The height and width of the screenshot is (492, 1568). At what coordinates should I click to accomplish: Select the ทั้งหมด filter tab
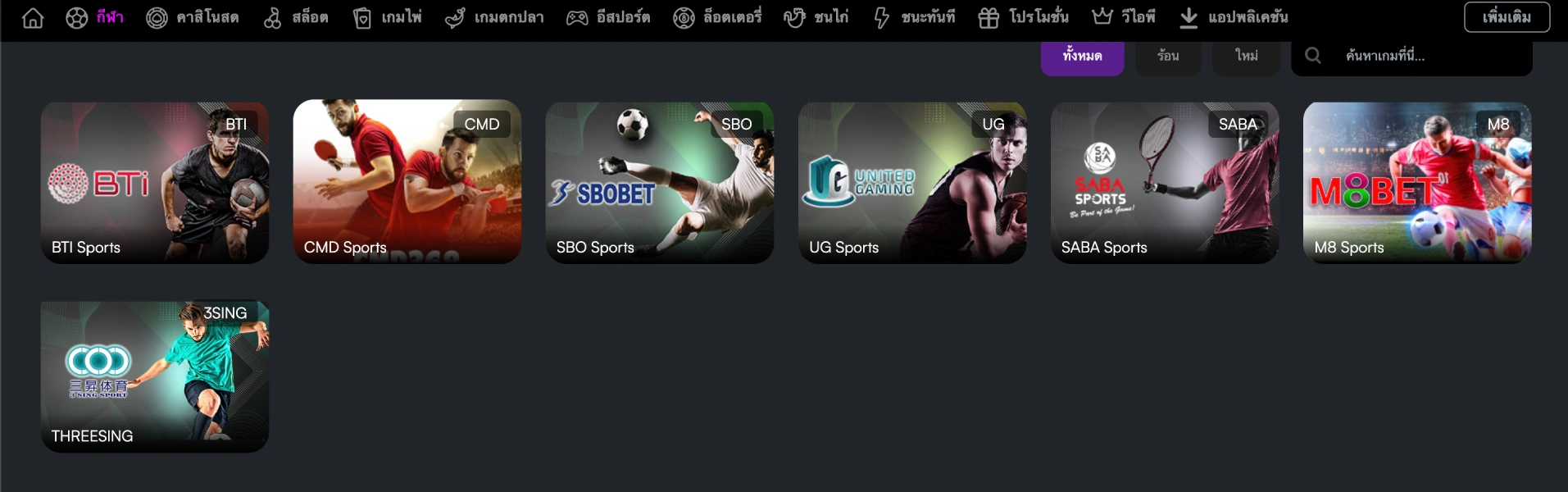[1082, 56]
